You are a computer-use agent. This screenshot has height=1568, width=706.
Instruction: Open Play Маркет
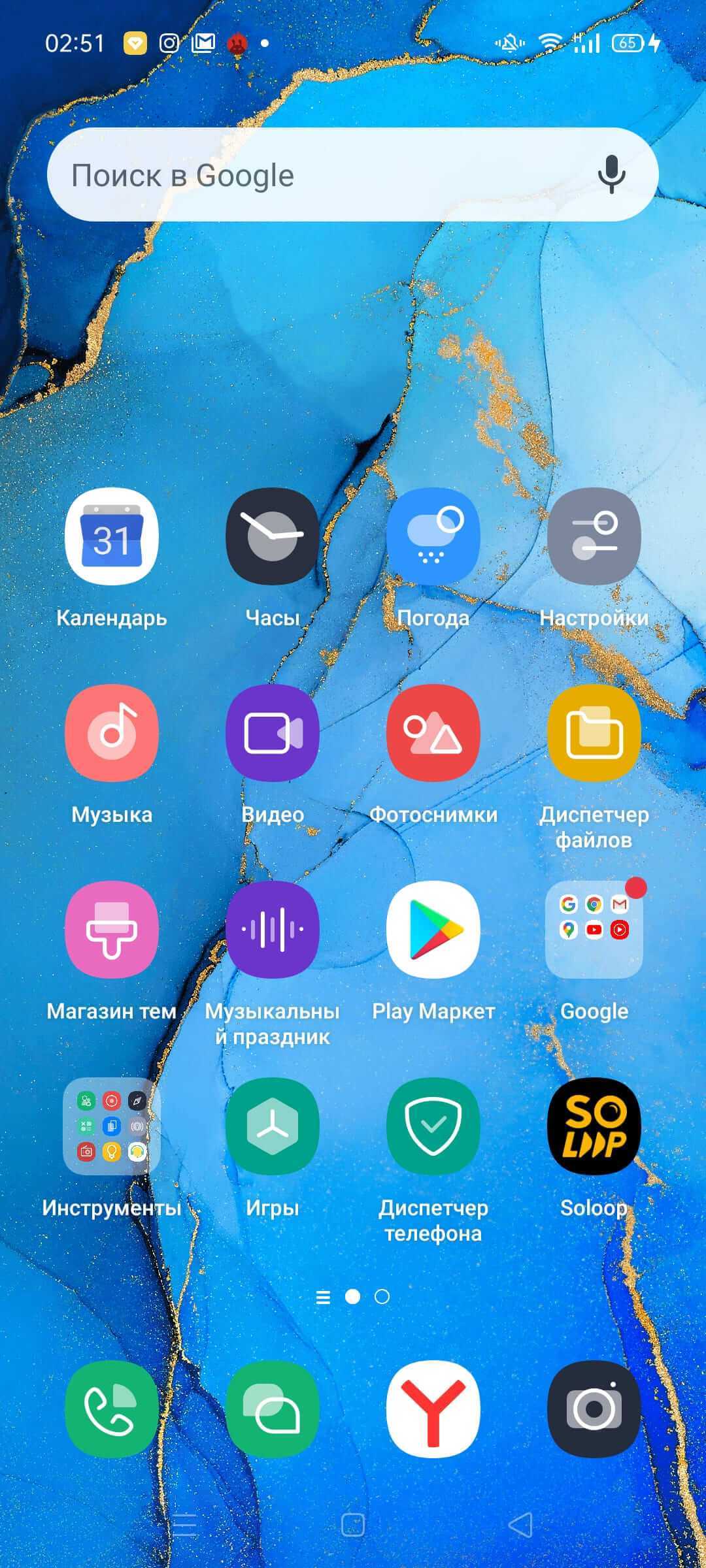pos(433,930)
